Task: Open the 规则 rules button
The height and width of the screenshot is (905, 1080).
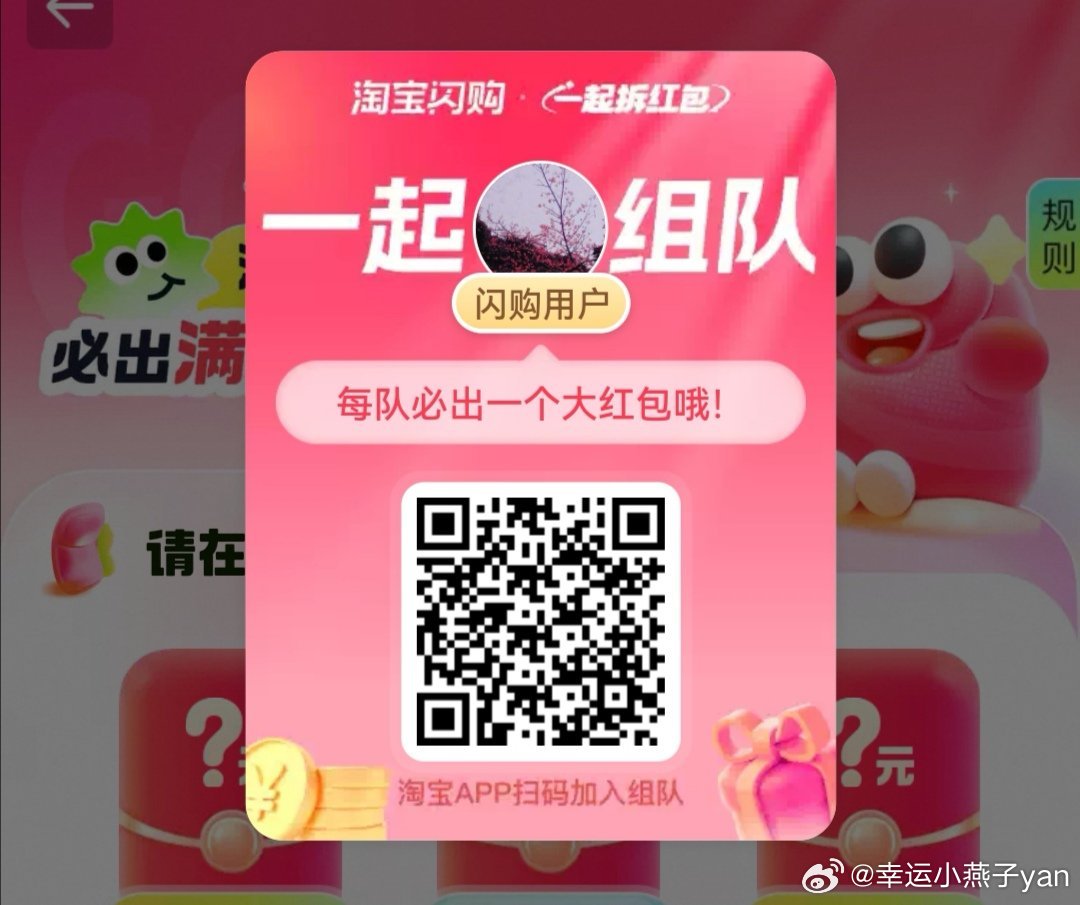Action: (1056, 235)
